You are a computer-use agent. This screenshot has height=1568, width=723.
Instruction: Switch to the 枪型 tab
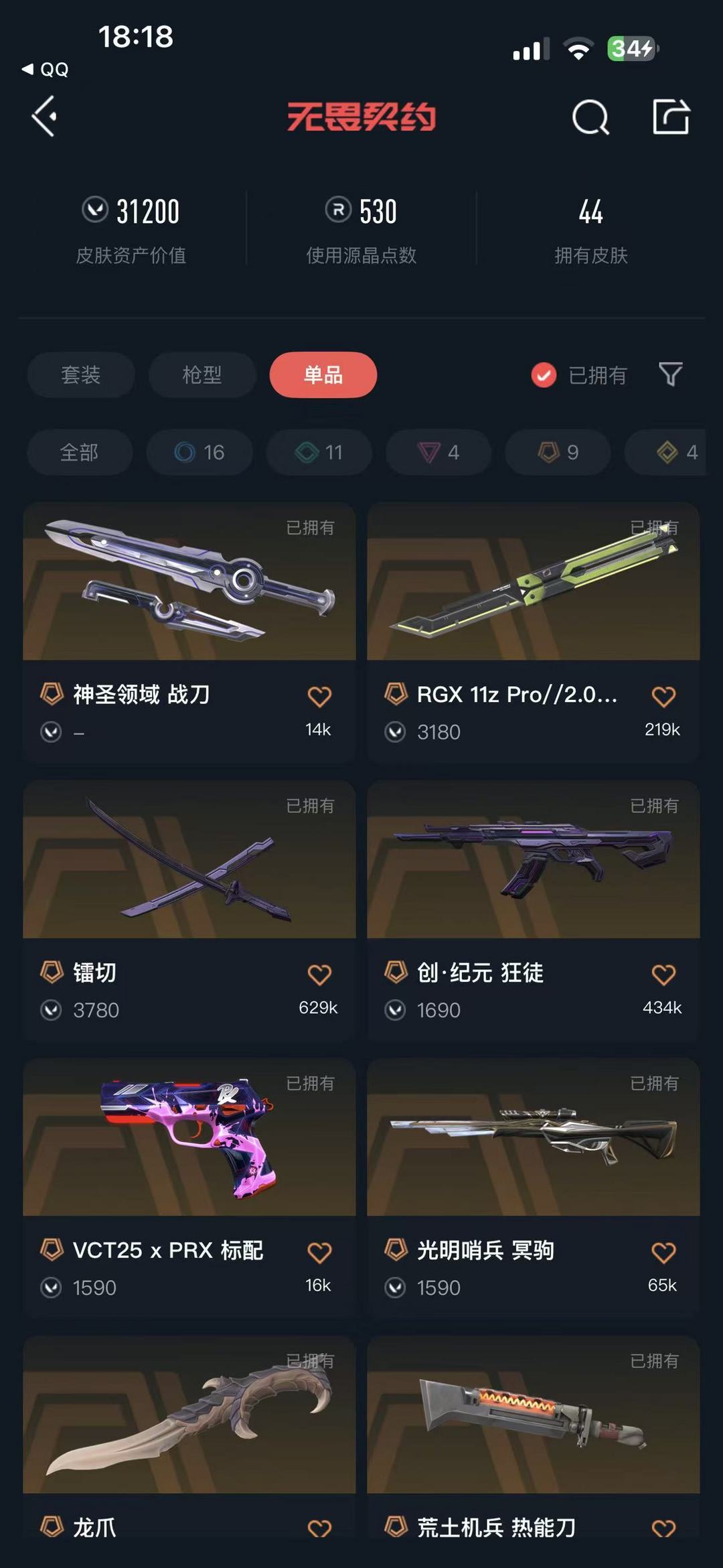202,374
